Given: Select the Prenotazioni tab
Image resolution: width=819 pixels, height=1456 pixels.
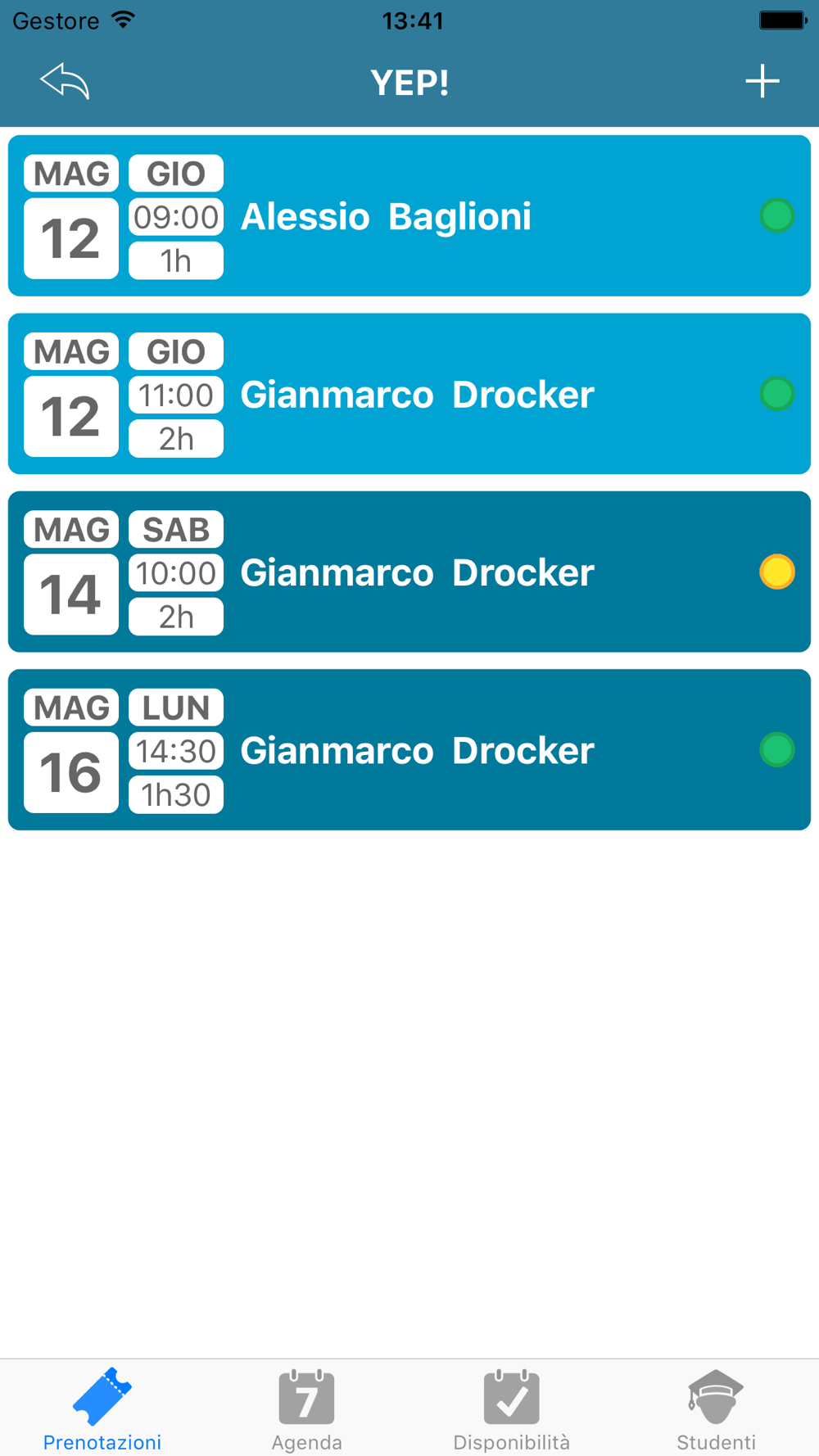Looking at the screenshot, I should tap(102, 1409).
